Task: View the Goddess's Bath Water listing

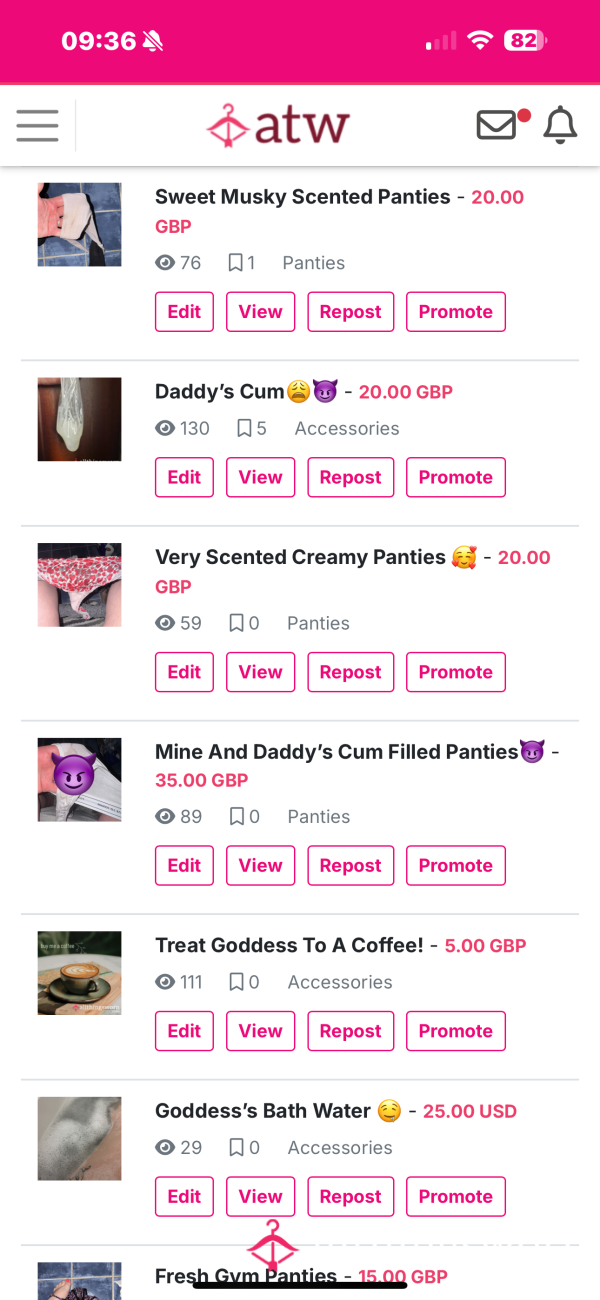Action: tap(260, 1197)
